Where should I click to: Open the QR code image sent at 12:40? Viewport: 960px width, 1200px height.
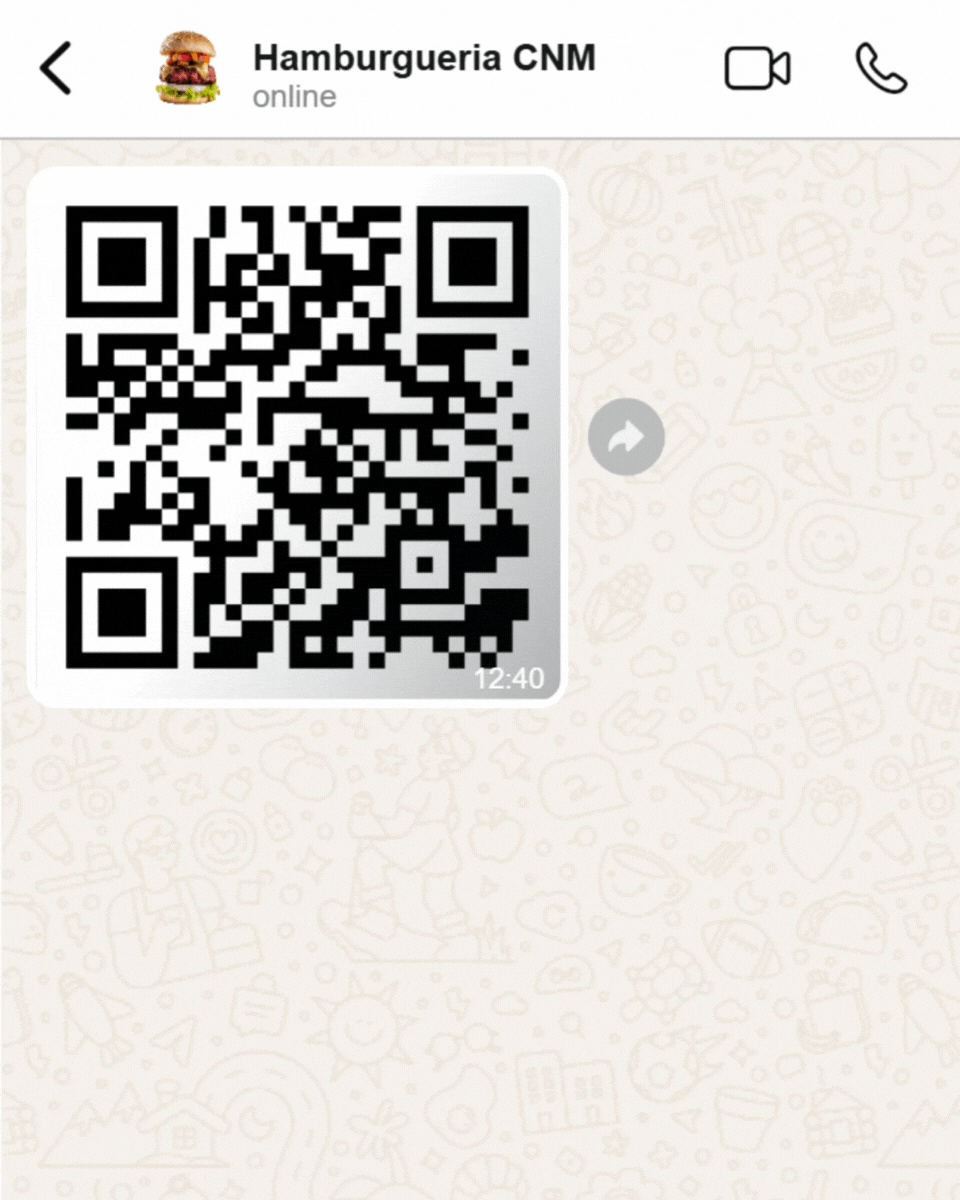click(x=297, y=437)
